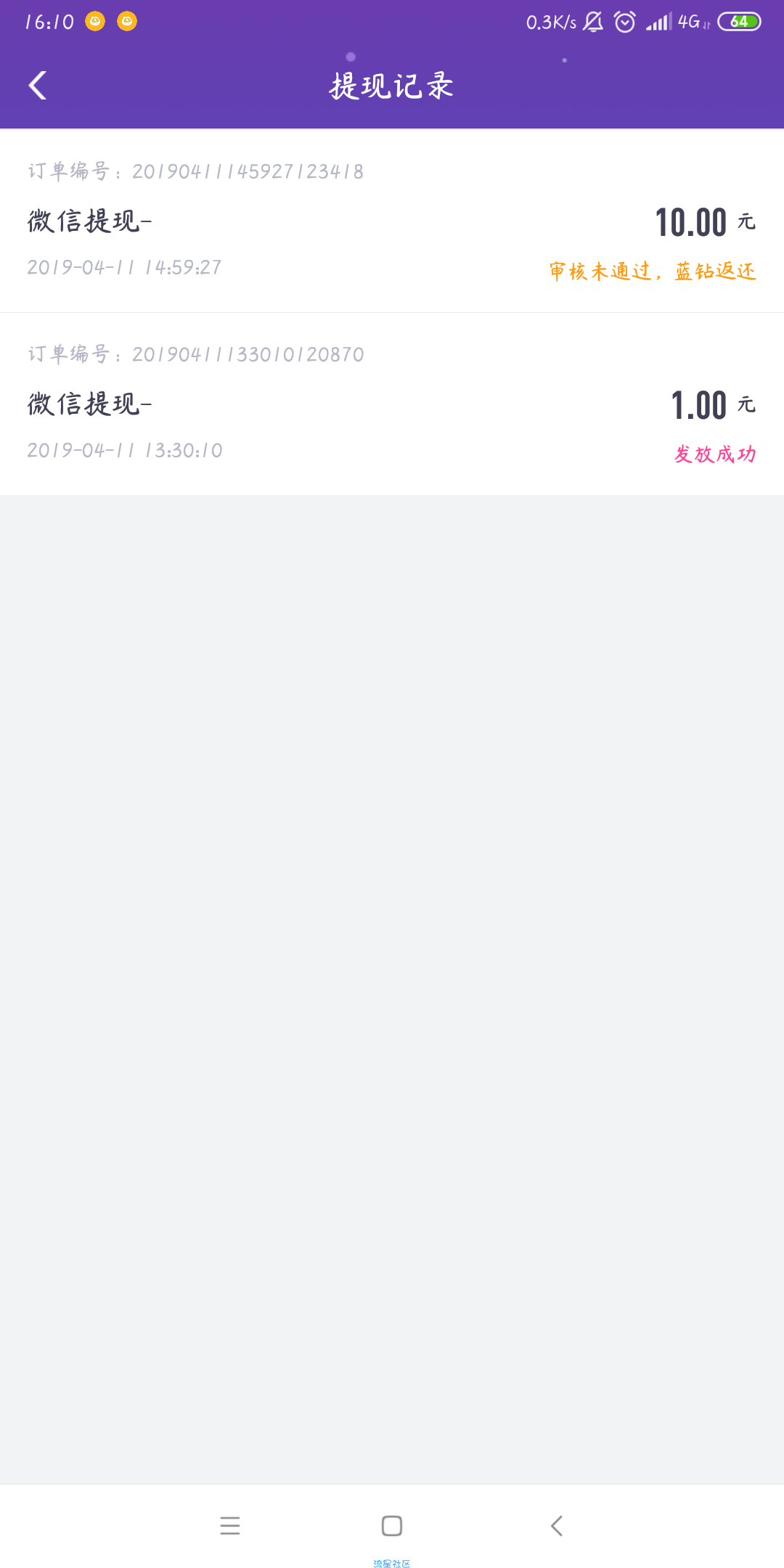Open the 1.00 元 微信提现 record
Image resolution: width=784 pixels, height=1568 pixels.
coord(392,404)
